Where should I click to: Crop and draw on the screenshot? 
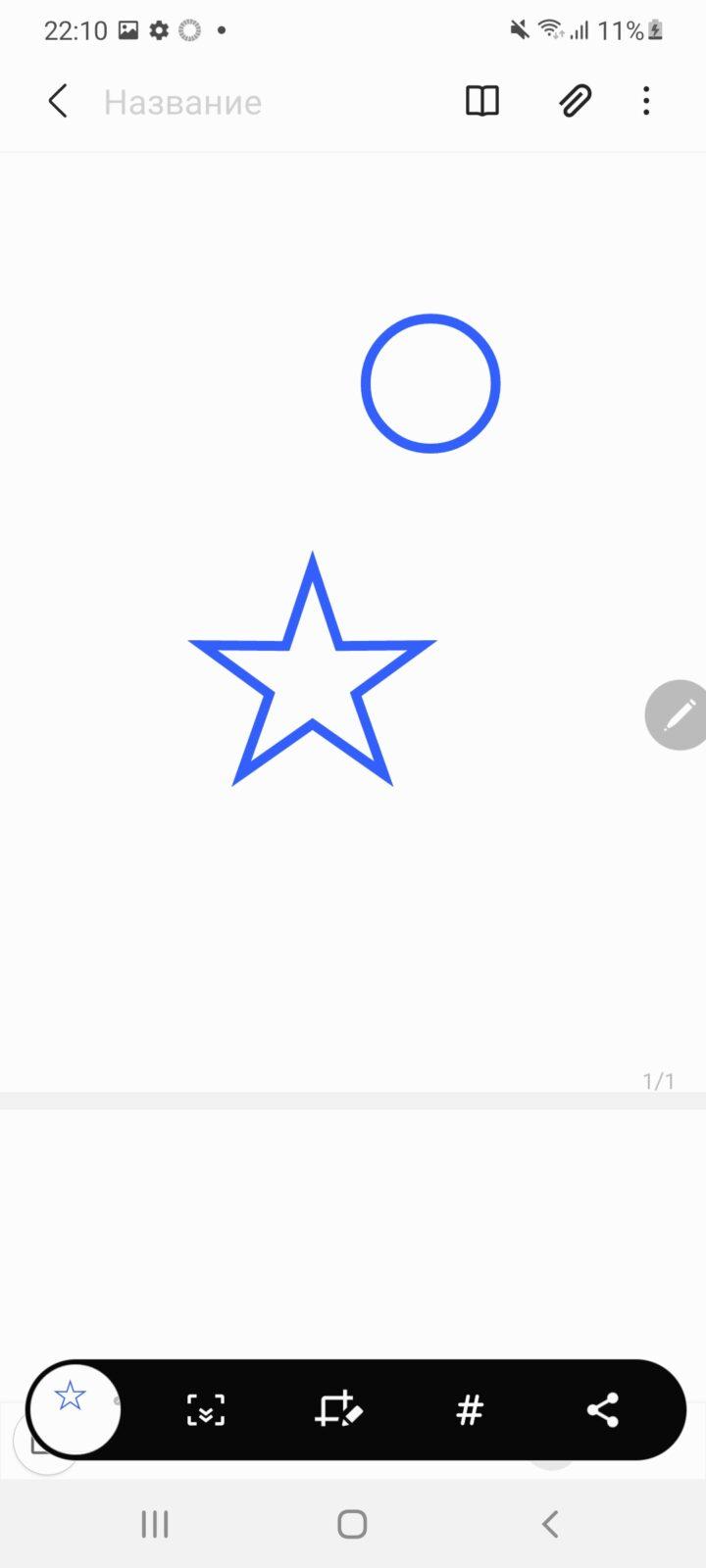click(x=338, y=1410)
